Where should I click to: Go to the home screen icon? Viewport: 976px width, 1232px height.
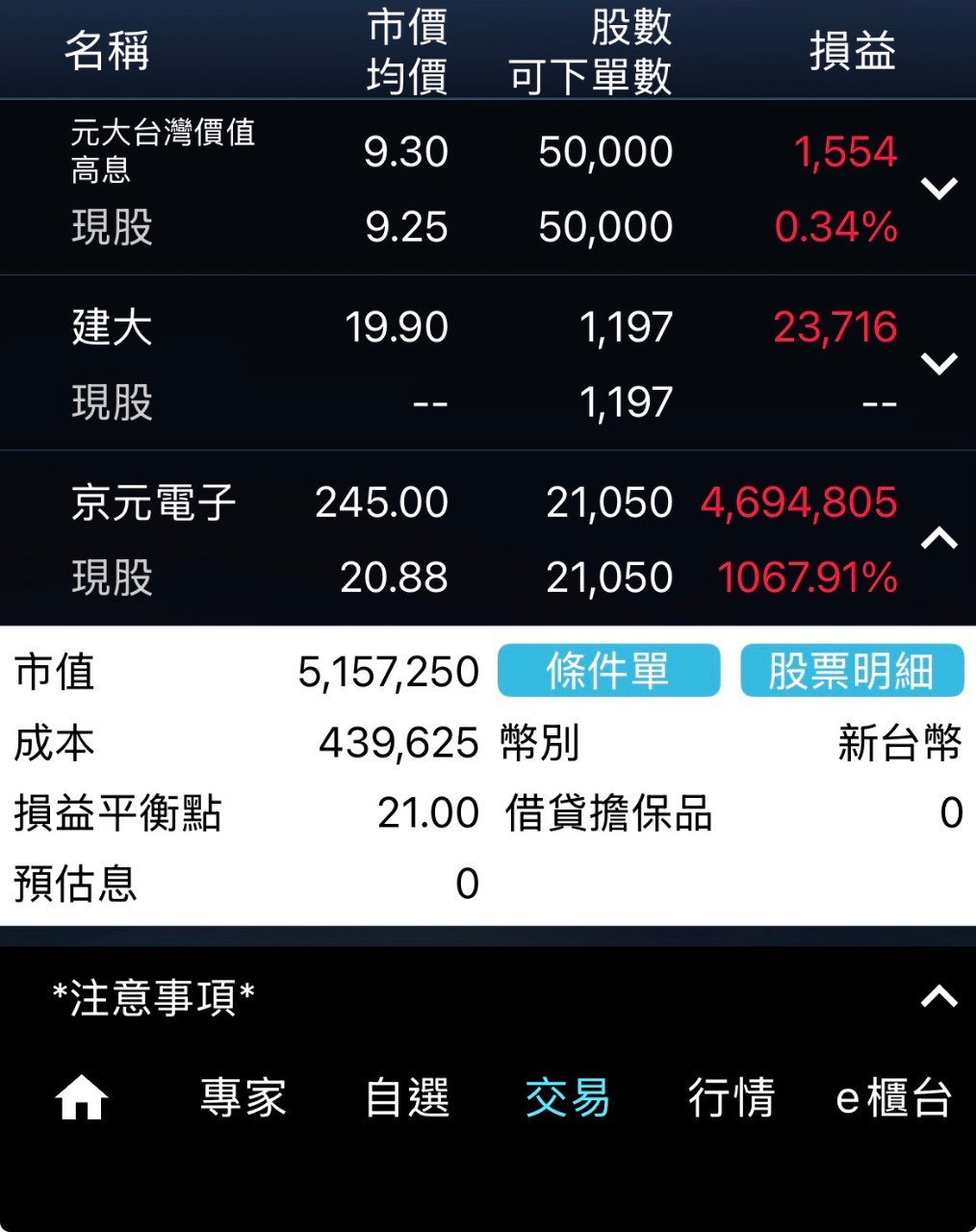point(82,1097)
